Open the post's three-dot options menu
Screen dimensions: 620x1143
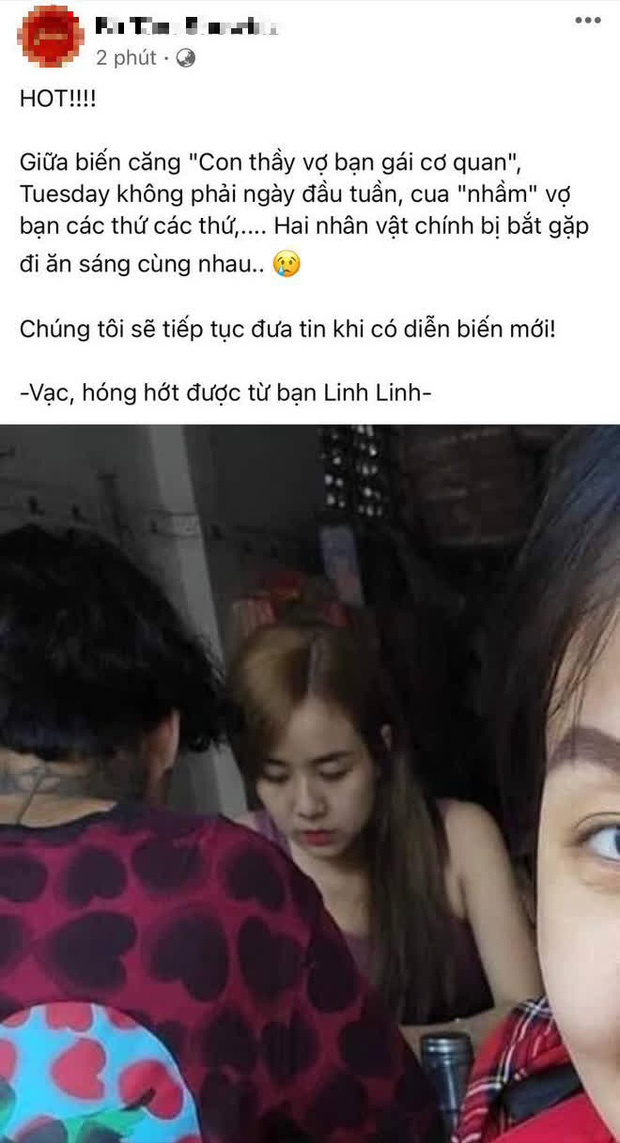[588, 21]
